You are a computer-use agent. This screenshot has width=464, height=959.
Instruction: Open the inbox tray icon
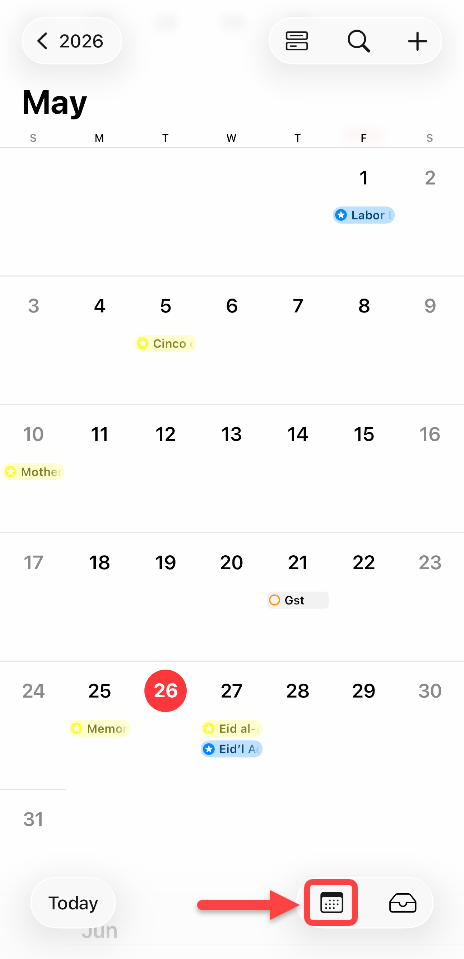pyautogui.click(x=402, y=903)
